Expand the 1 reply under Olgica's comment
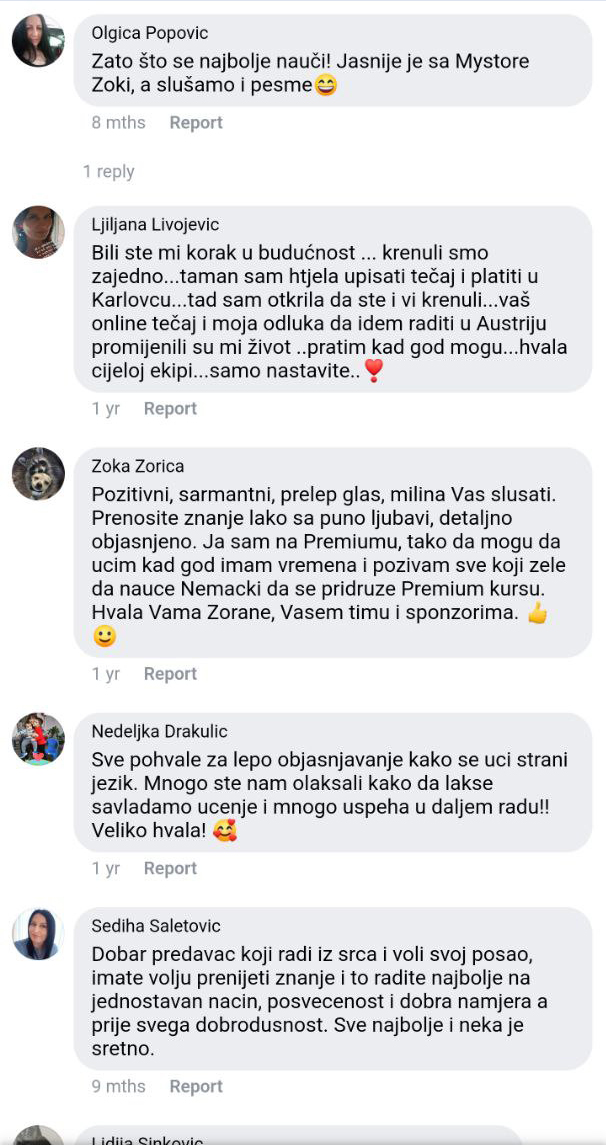The width and height of the screenshot is (606, 1145). point(108,172)
